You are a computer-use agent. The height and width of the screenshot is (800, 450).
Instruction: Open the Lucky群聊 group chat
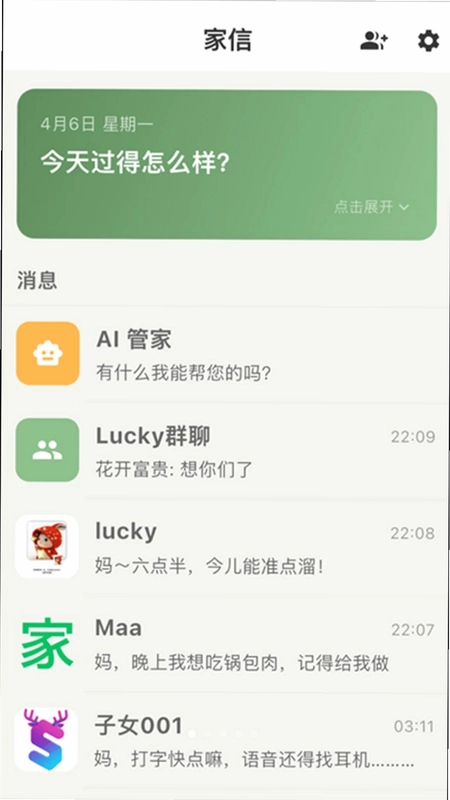tap(225, 450)
